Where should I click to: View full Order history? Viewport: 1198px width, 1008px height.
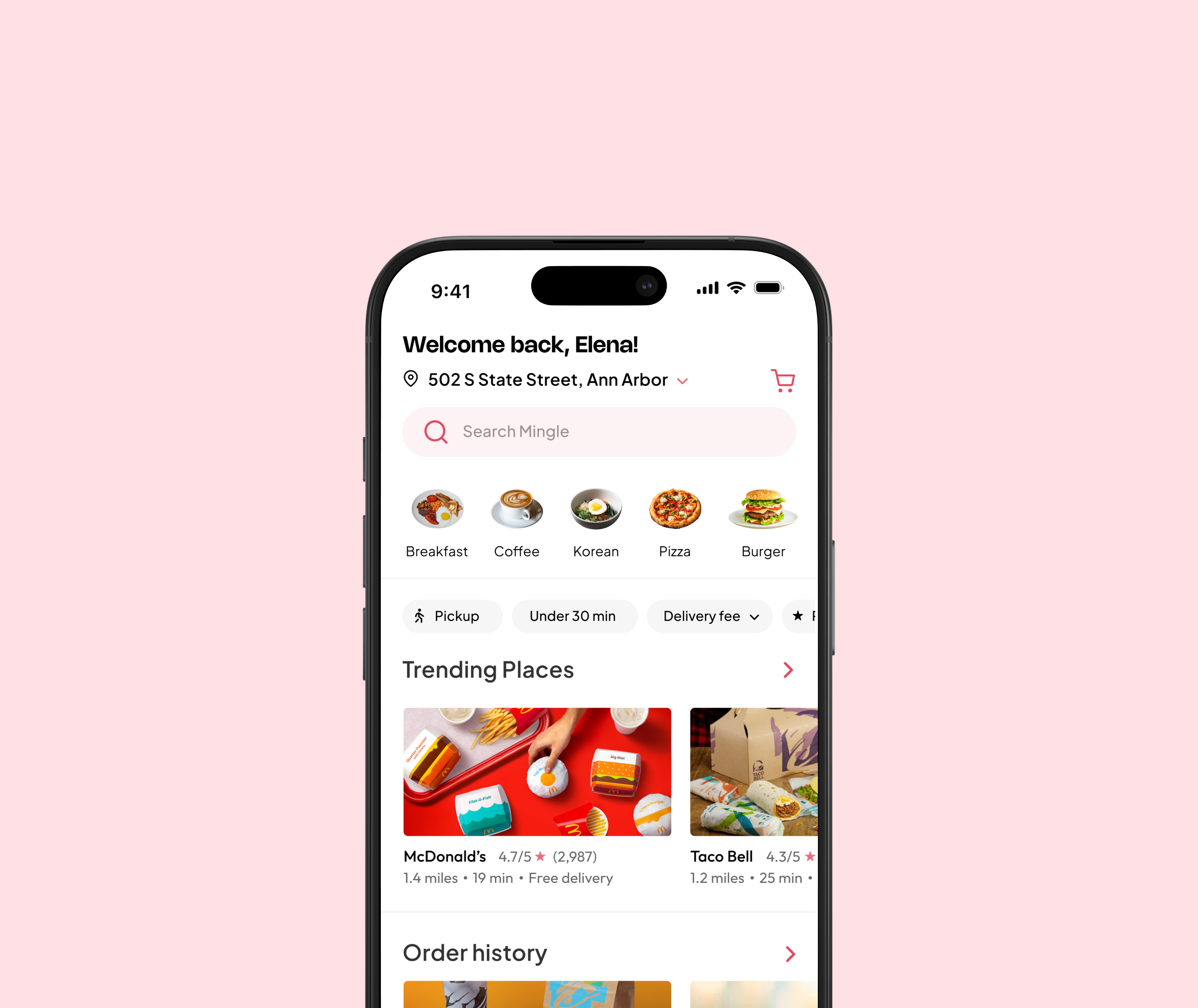(x=790, y=954)
